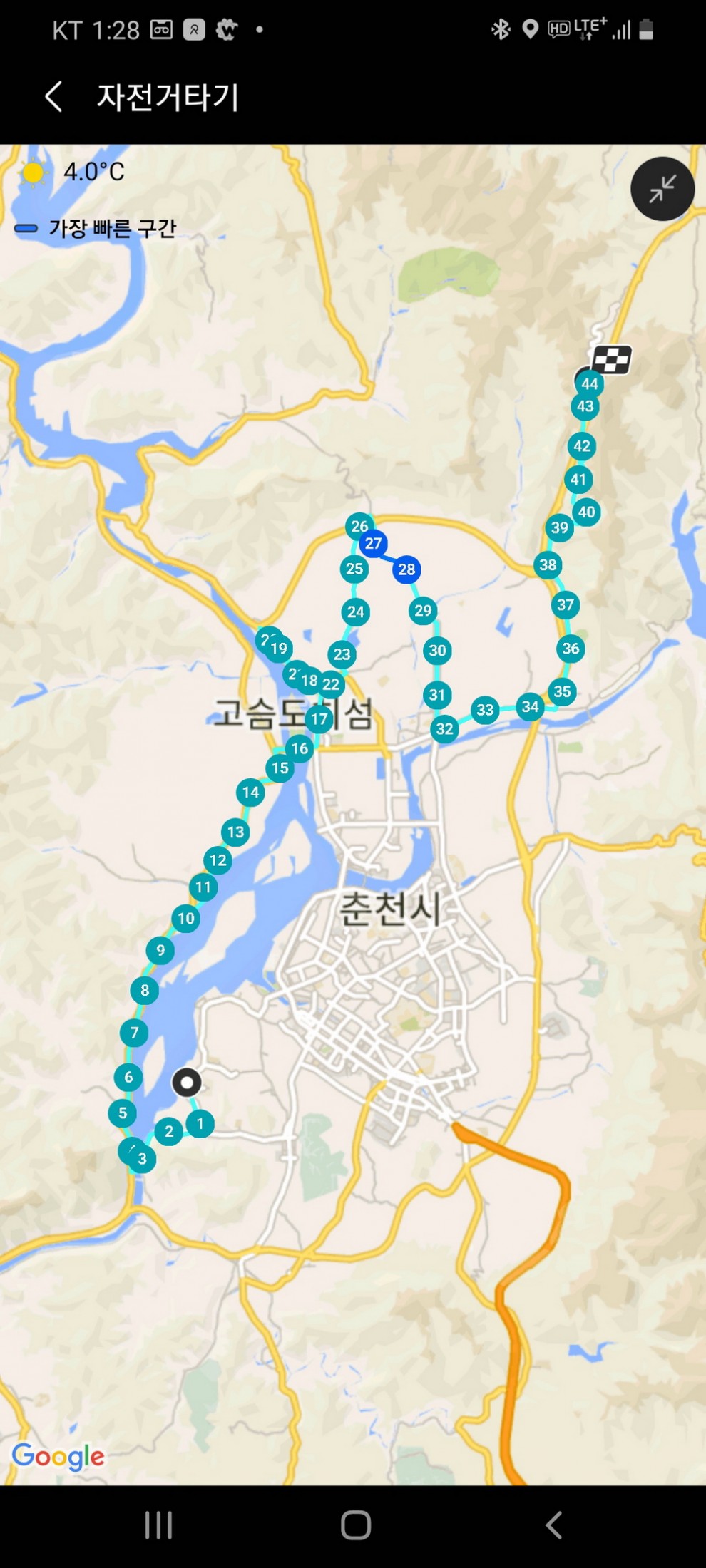Screen dimensions: 706x1568
Task: Collapse the full-screen map view
Action: click(x=662, y=189)
